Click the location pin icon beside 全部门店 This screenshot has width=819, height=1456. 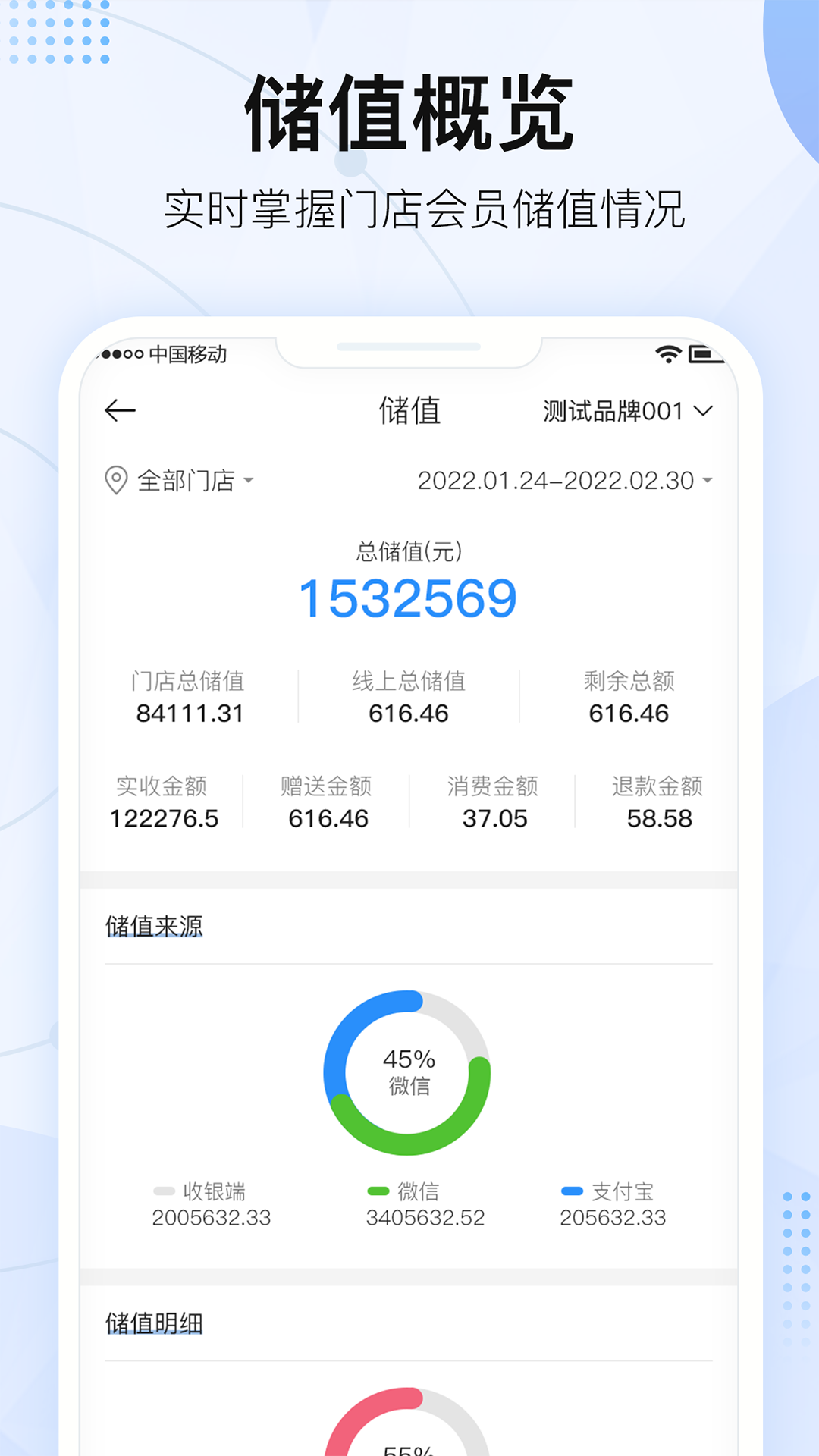pos(115,480)
